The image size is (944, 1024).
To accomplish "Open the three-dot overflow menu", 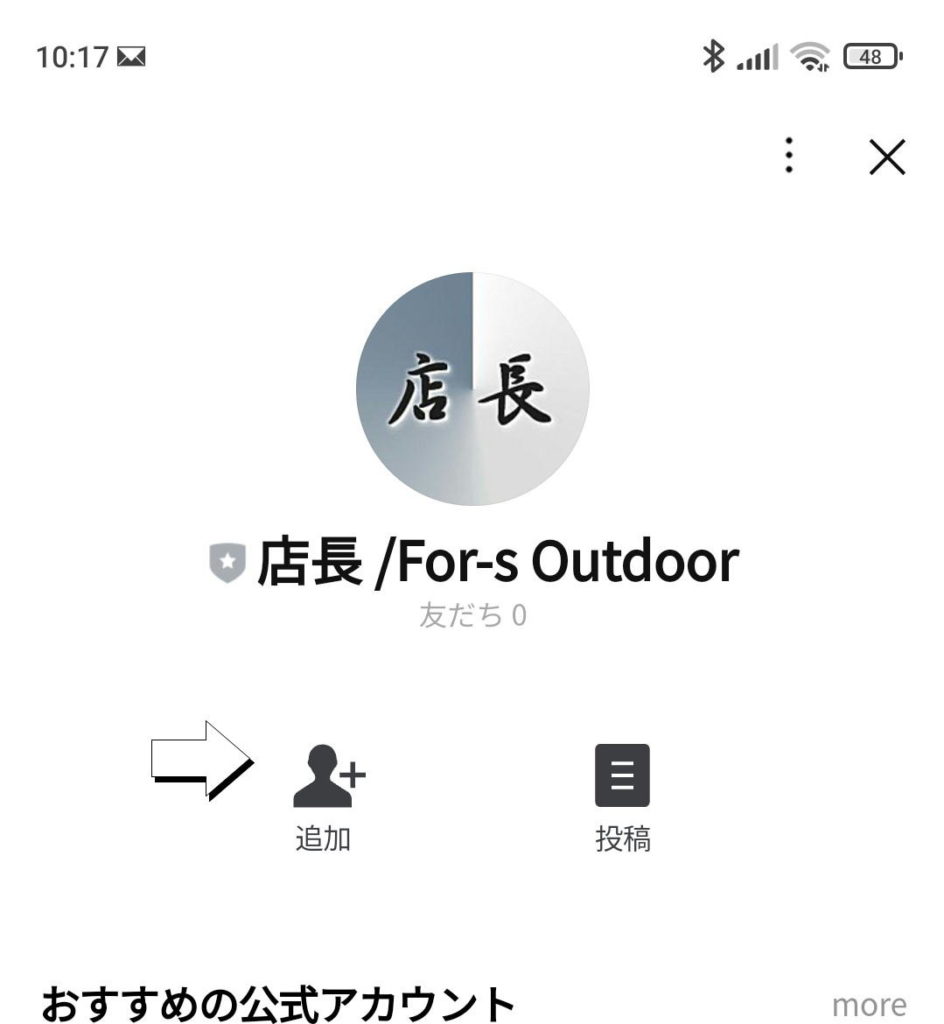I will click(x=789, y=157).
